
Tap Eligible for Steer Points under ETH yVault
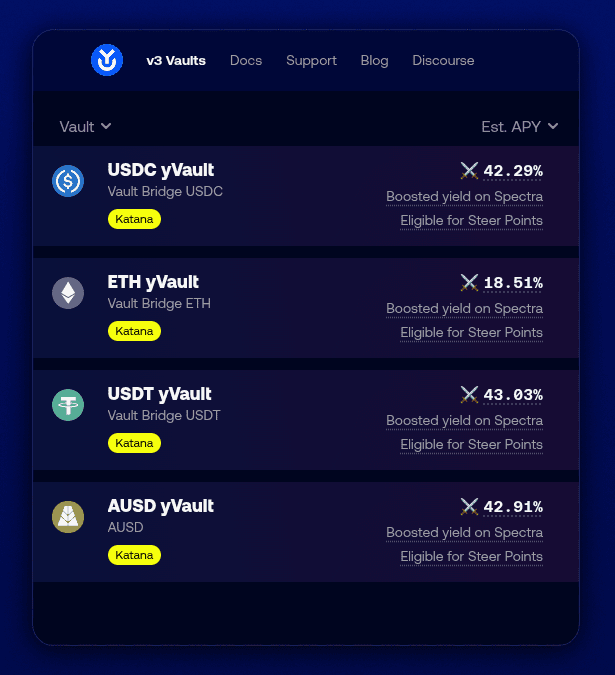click(471, 332)
